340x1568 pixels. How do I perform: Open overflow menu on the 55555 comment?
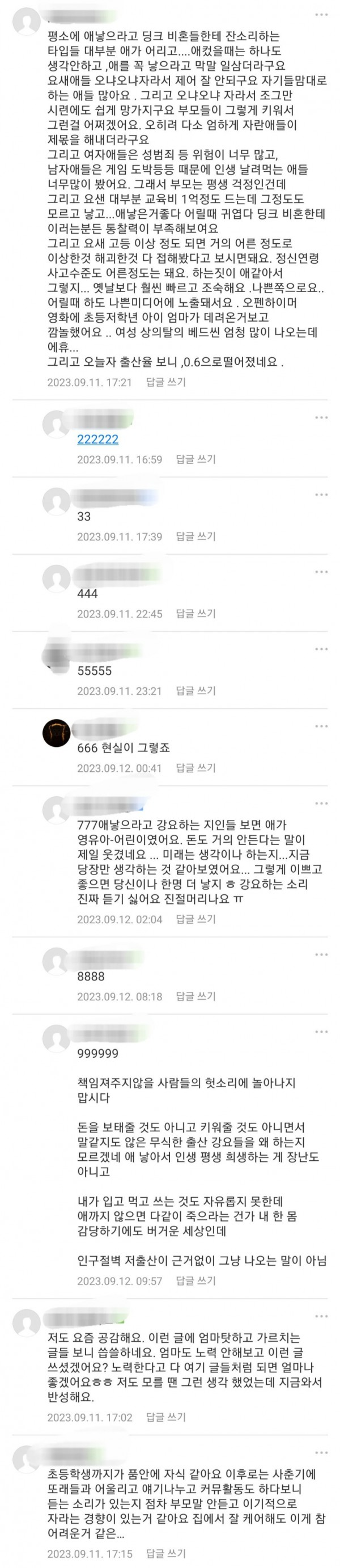pyautogui.click(x=321, y=649)
